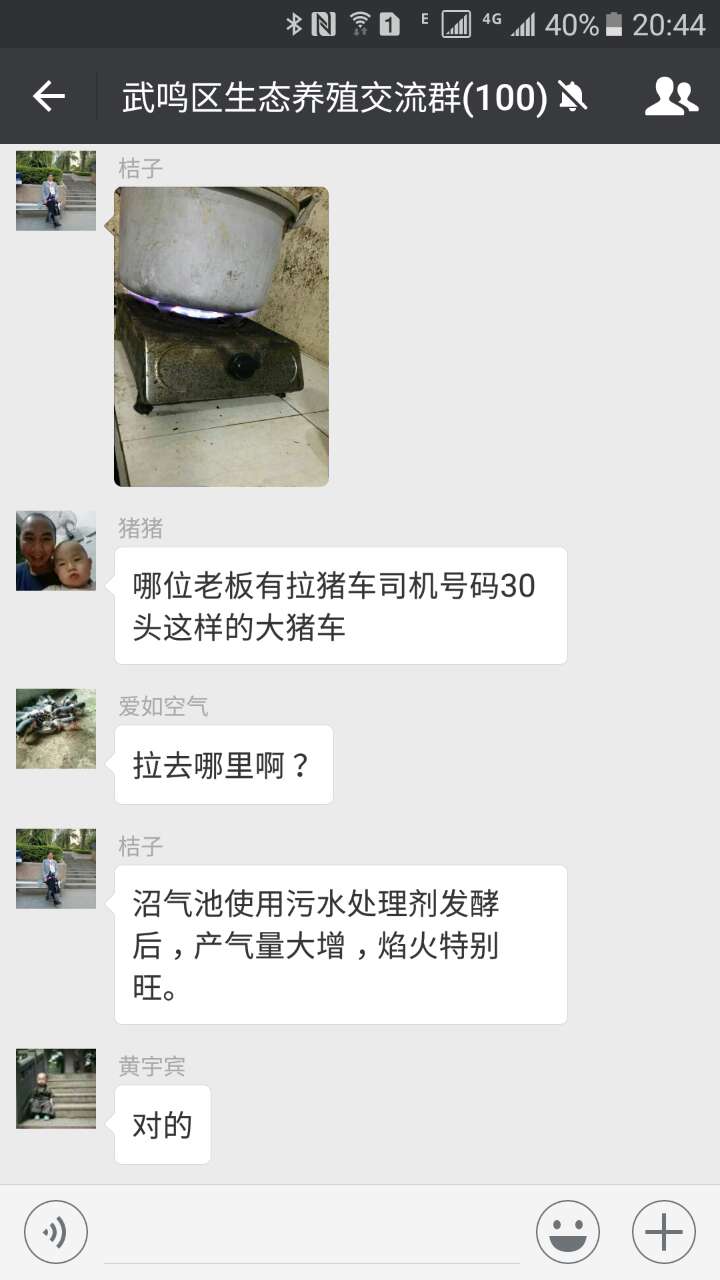Open the gas stove photo
The width and height of the screenshot is (720, 1280).
point(221,336)
